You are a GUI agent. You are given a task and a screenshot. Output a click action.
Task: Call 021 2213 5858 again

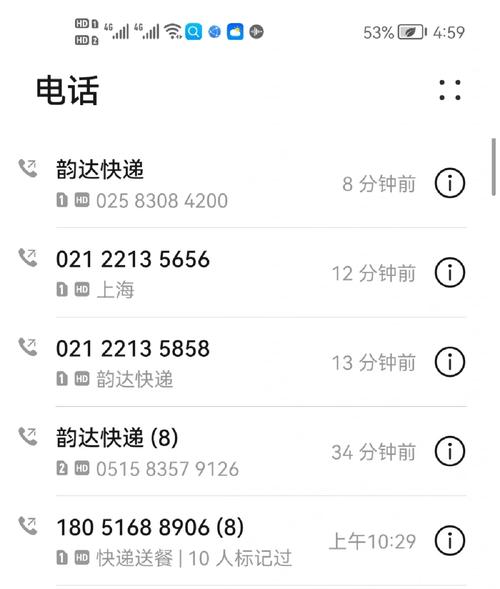(x=233, y=362)
